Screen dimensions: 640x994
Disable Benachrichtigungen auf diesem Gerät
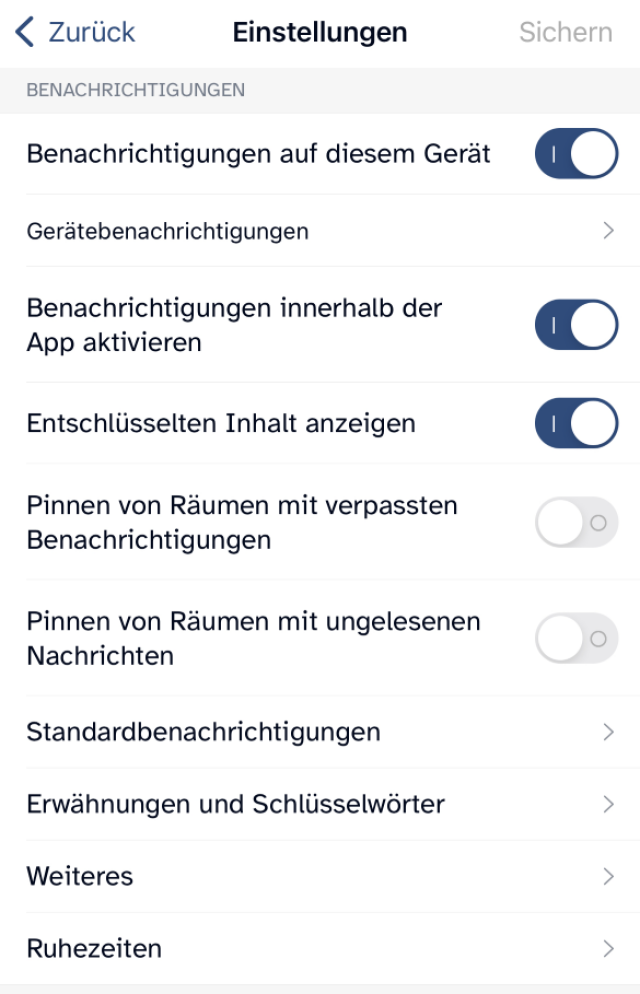point(576,153)
